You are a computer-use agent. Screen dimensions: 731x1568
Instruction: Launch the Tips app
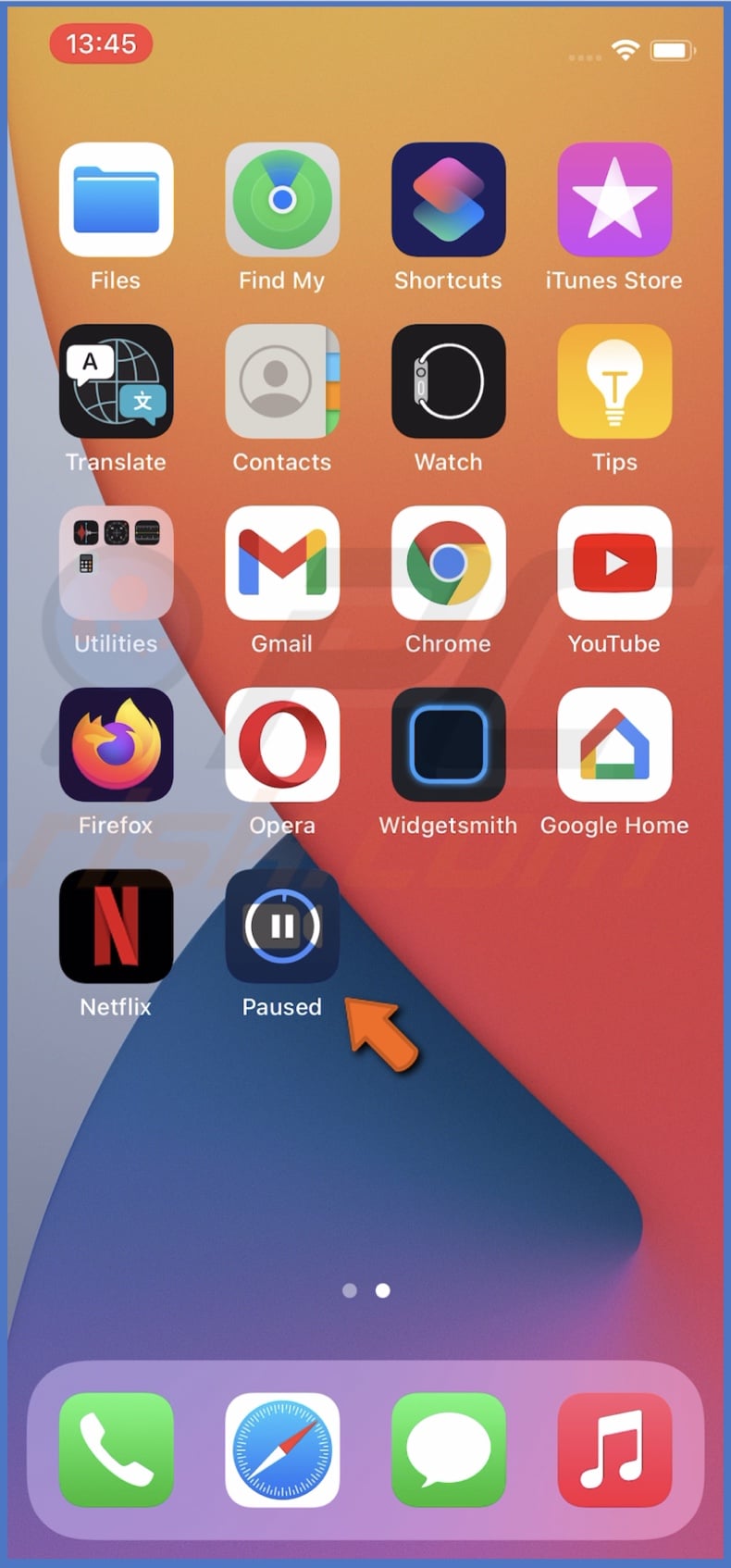point(614,381)
